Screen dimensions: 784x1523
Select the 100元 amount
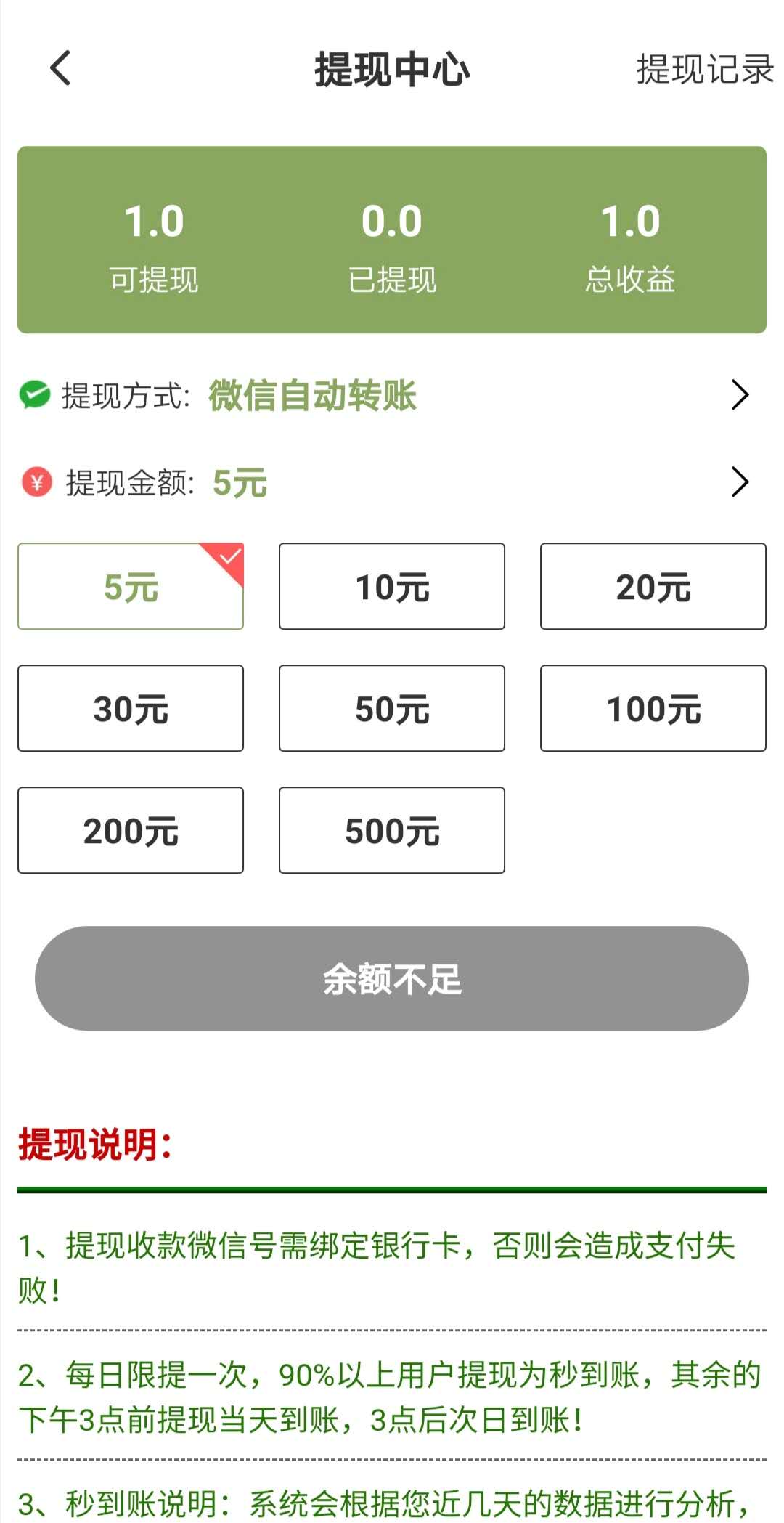pyautogui.click(x=653, y=708)
